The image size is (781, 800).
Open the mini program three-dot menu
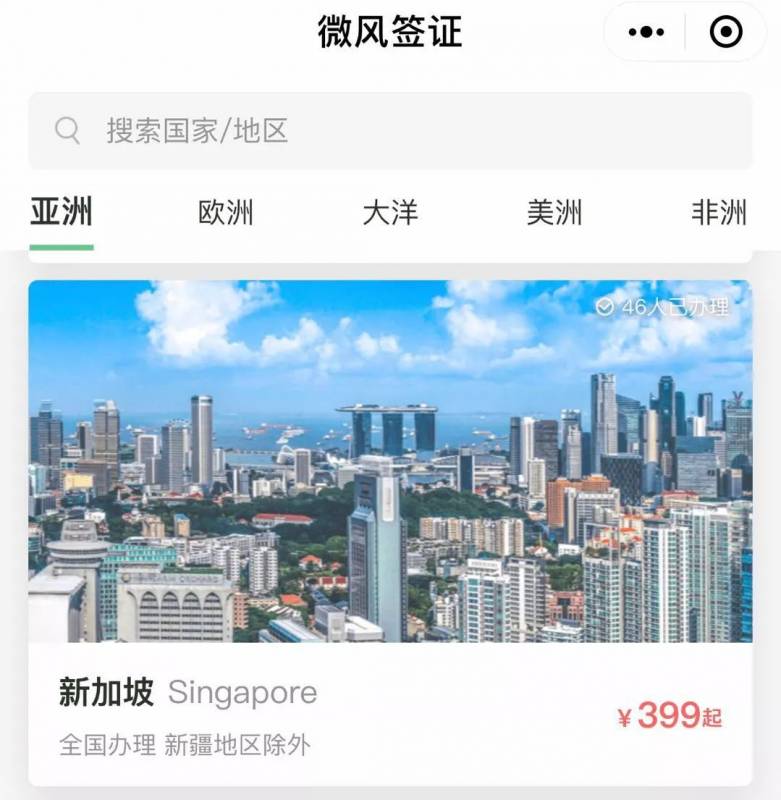[646, 33]
